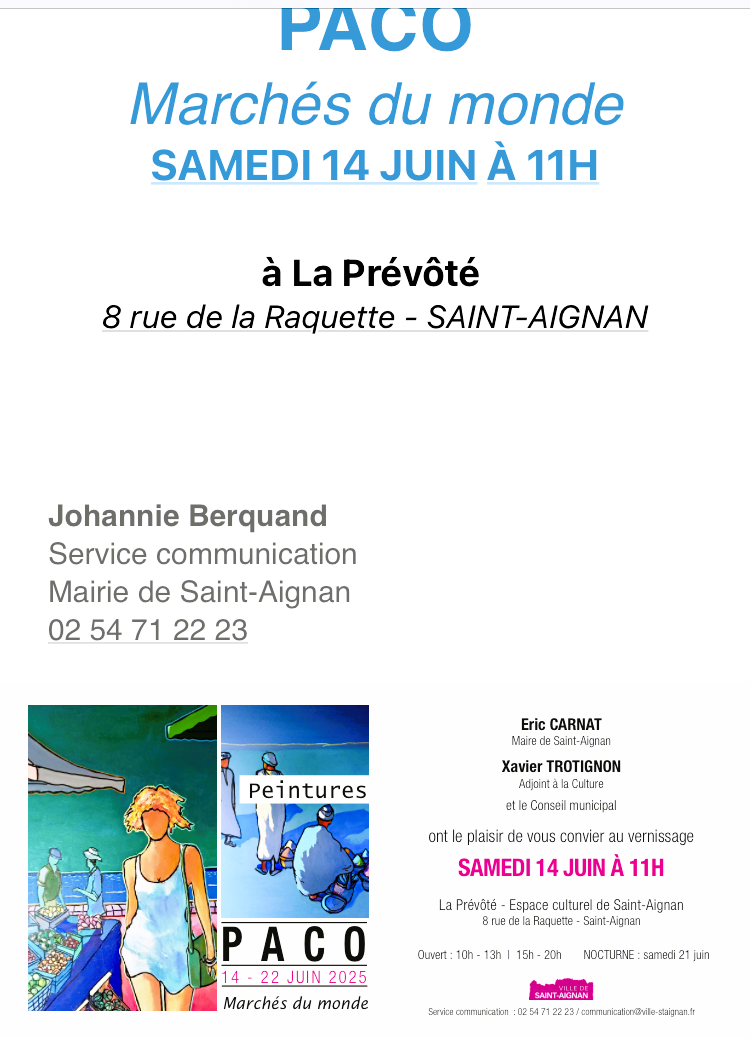Tap the underlined SAMEDI 14 JUIN date
Image resolution: width=750 pixels, height=1038 pixels.
313,166
